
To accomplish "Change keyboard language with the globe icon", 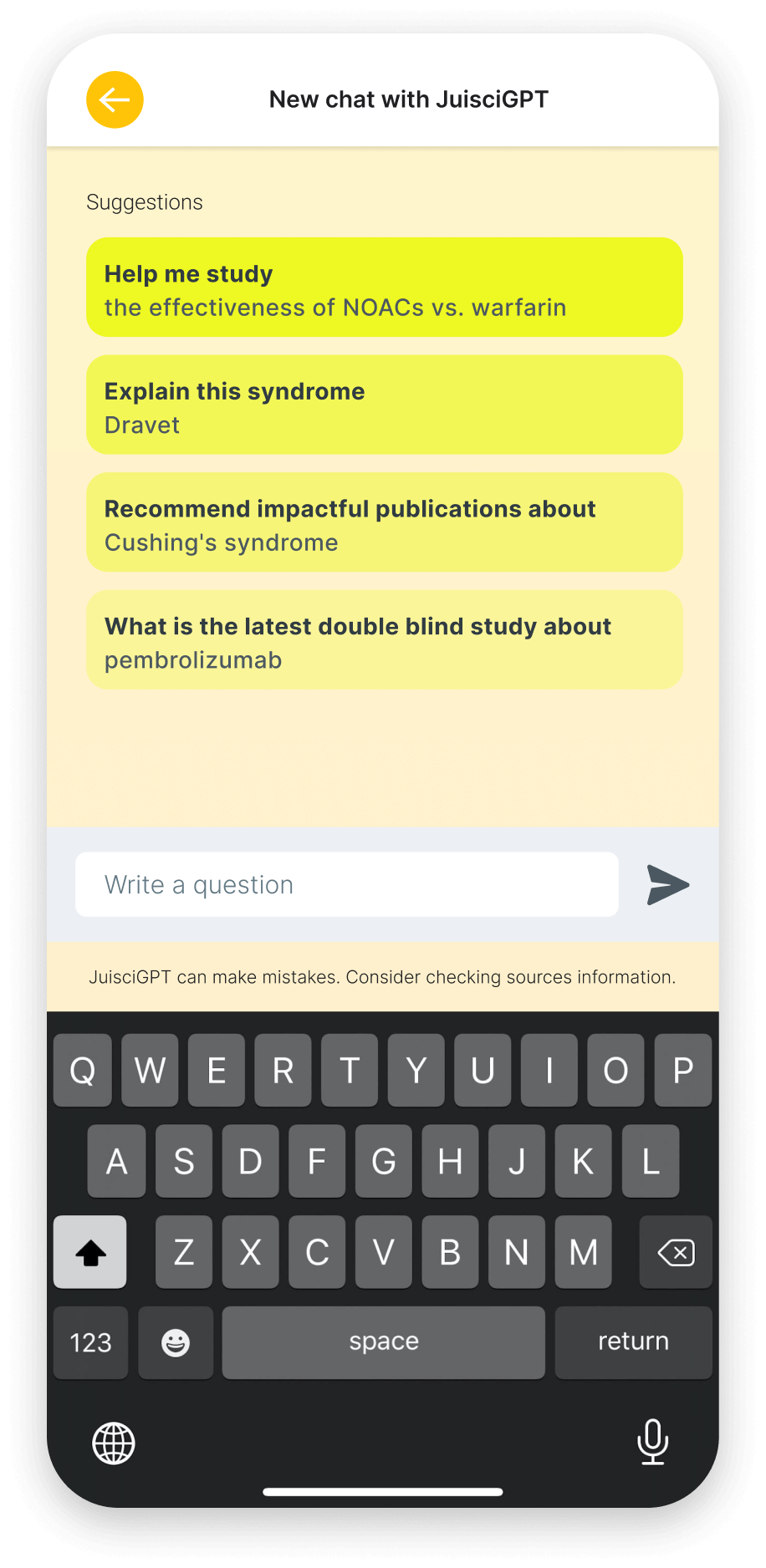I will 114,1443.
